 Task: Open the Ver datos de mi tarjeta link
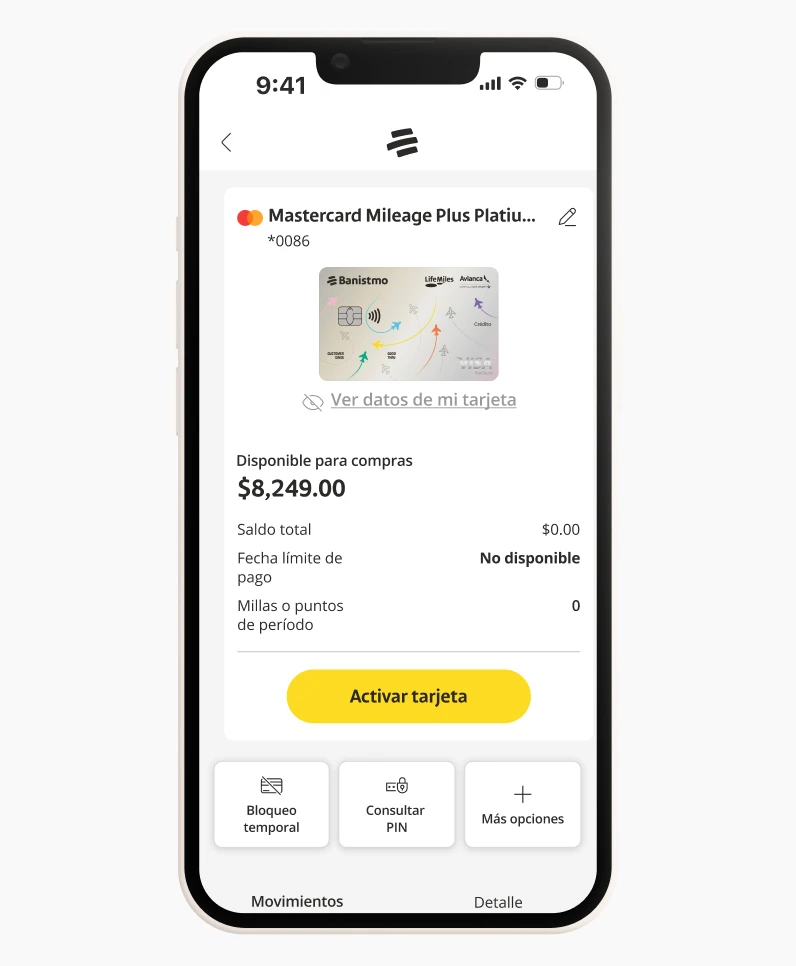(x=423, y=400)
